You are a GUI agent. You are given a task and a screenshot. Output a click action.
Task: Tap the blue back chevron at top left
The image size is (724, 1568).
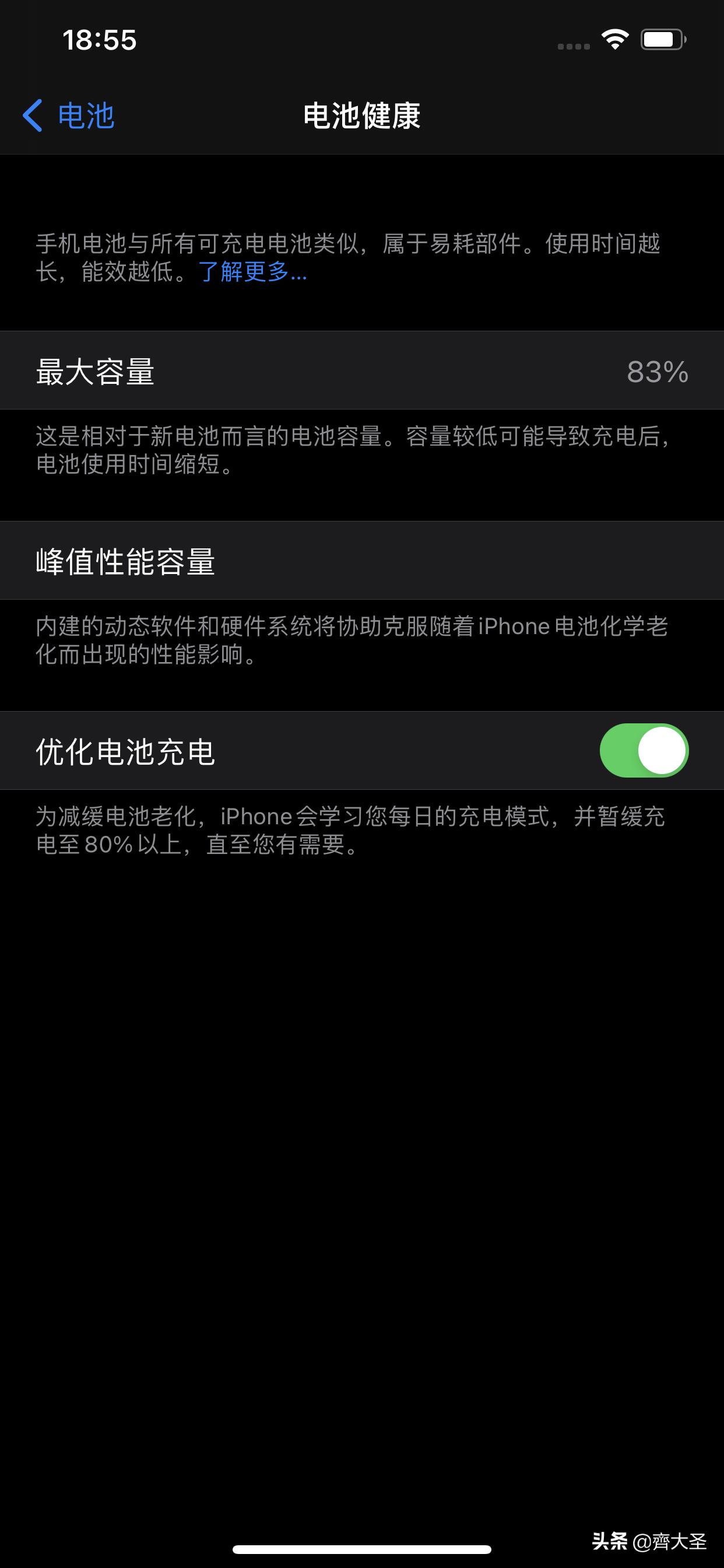pos(34,116)
